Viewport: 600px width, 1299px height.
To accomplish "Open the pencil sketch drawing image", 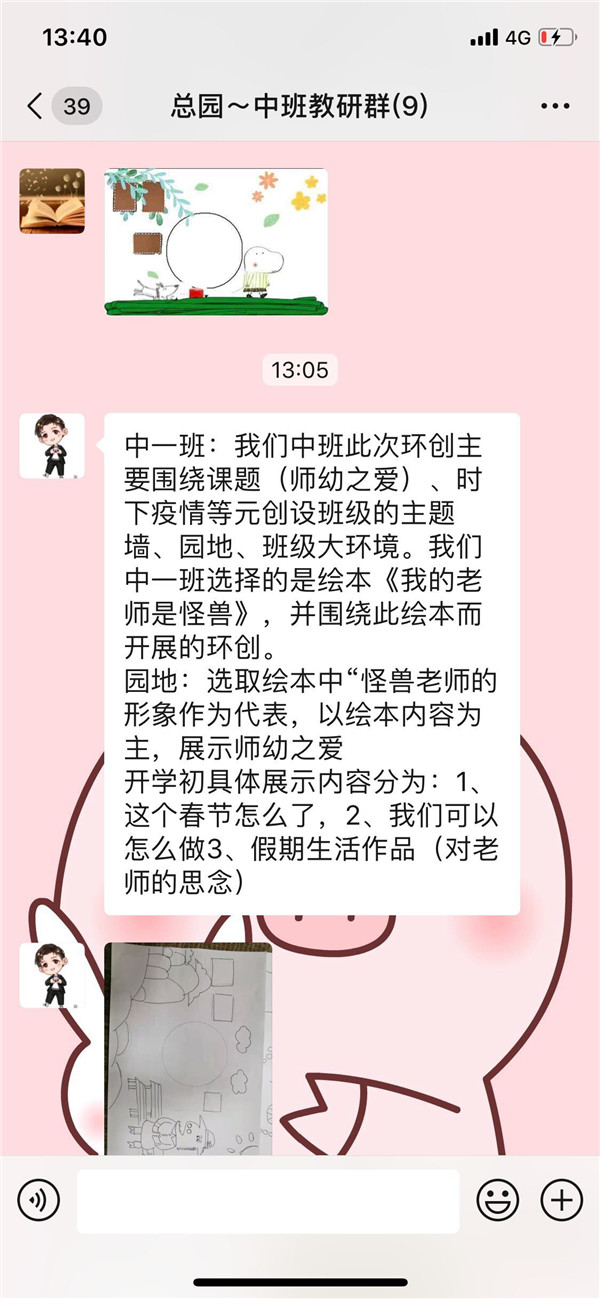I will 188,1048.
